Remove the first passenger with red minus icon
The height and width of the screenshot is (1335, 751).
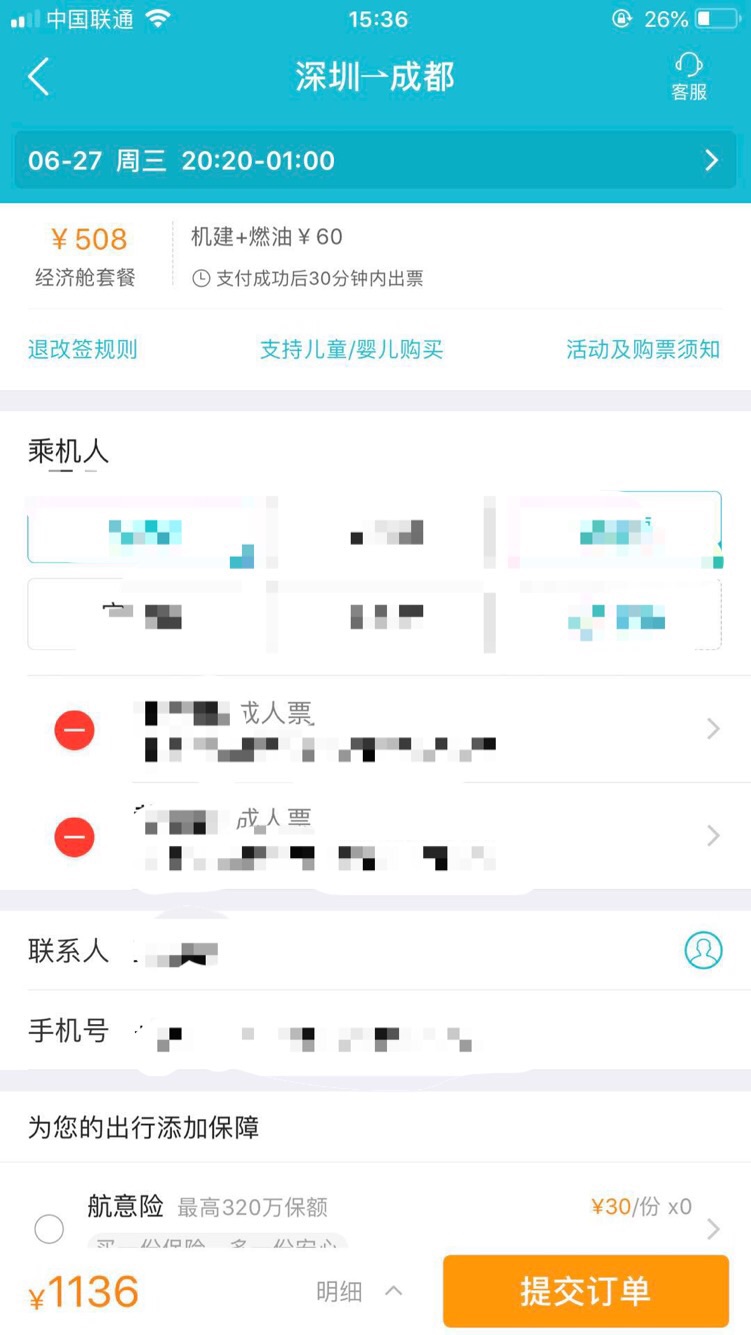73,729
